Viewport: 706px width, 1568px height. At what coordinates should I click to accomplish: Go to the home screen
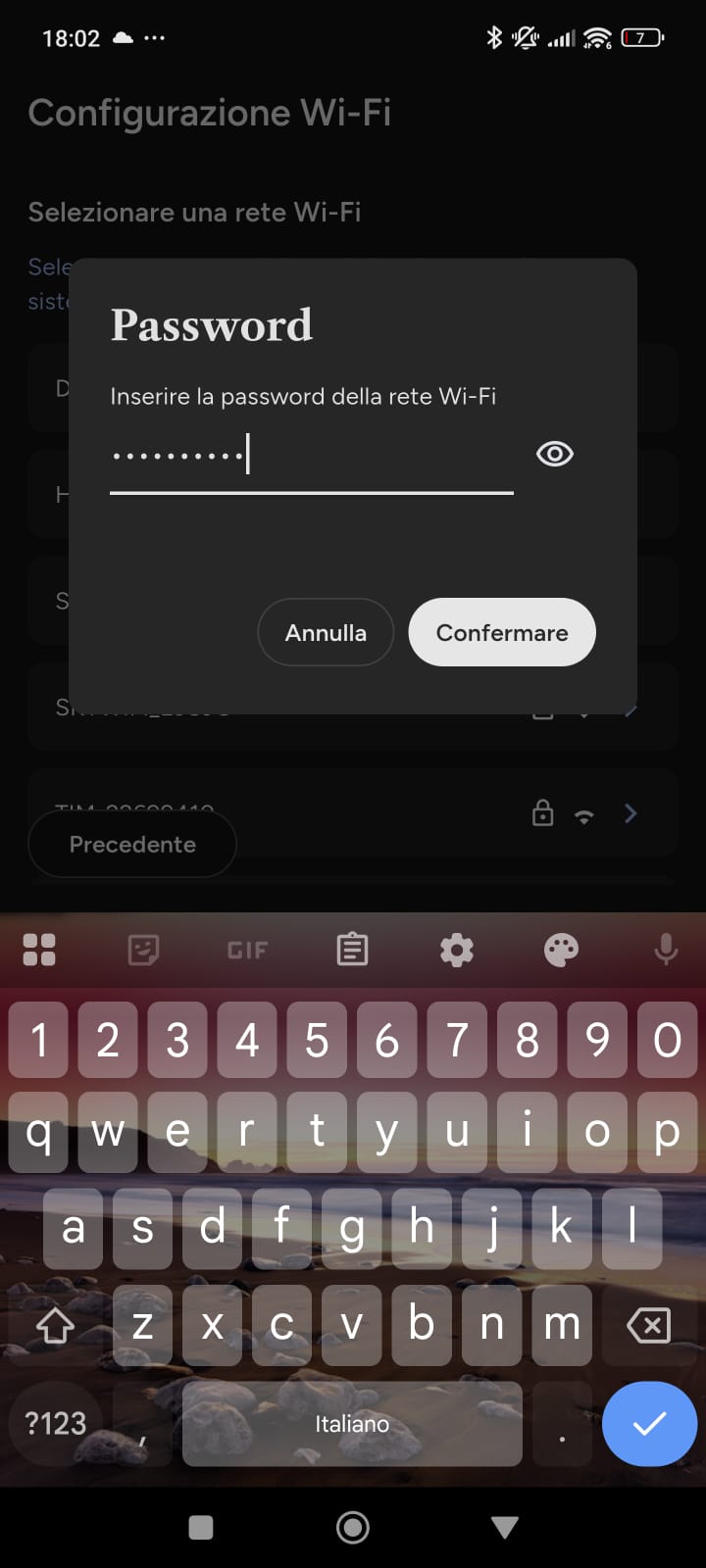pos(353,1527)
